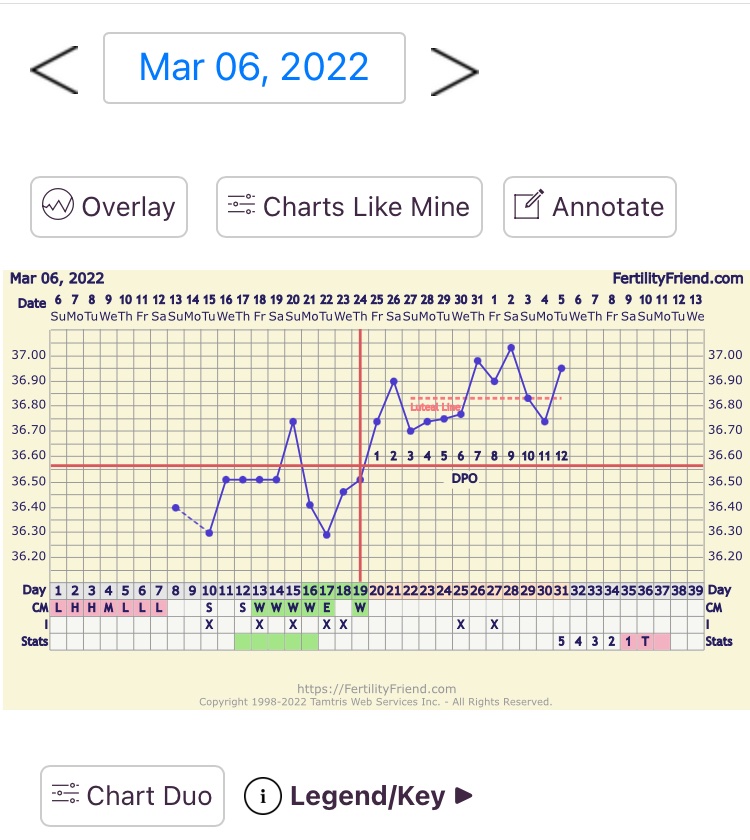
Task: Open Chart Duo
Action: 132,796
